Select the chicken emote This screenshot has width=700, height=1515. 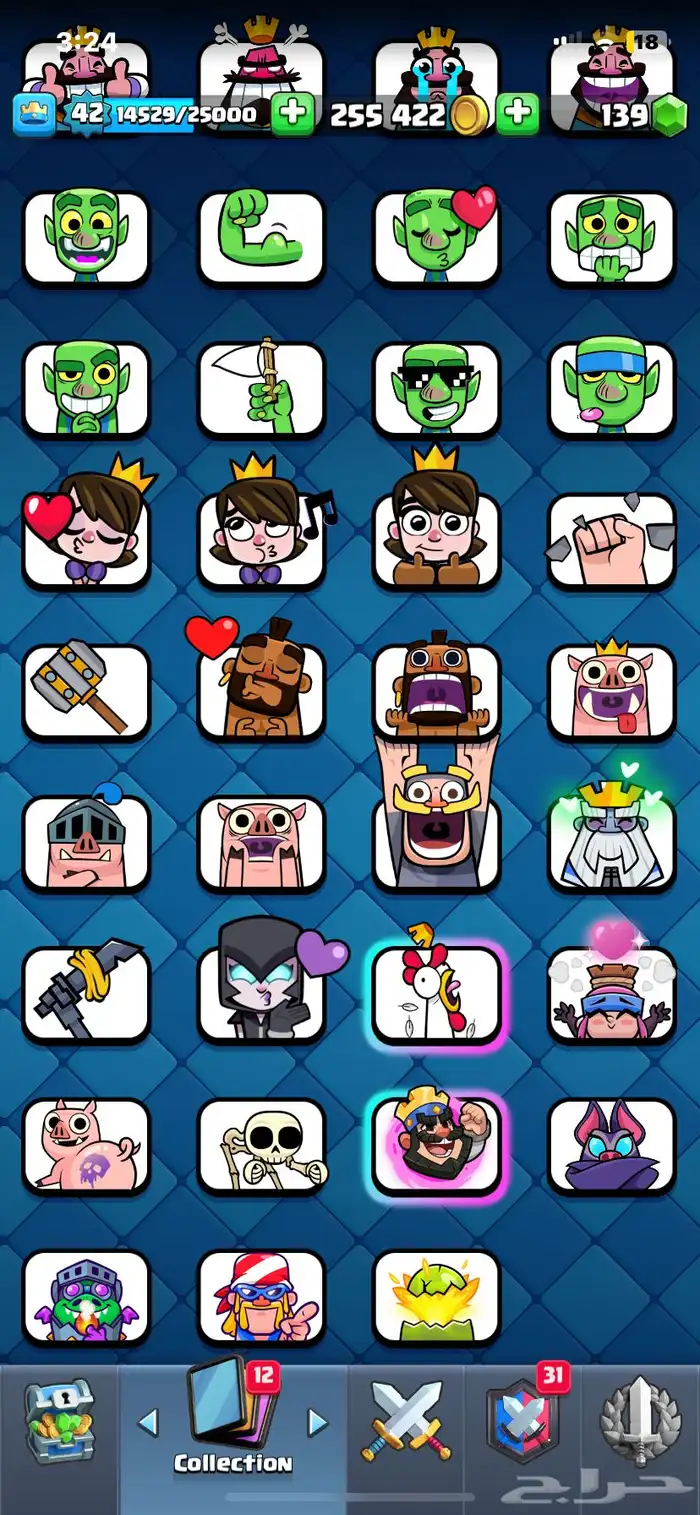click(x=436, y=995)
